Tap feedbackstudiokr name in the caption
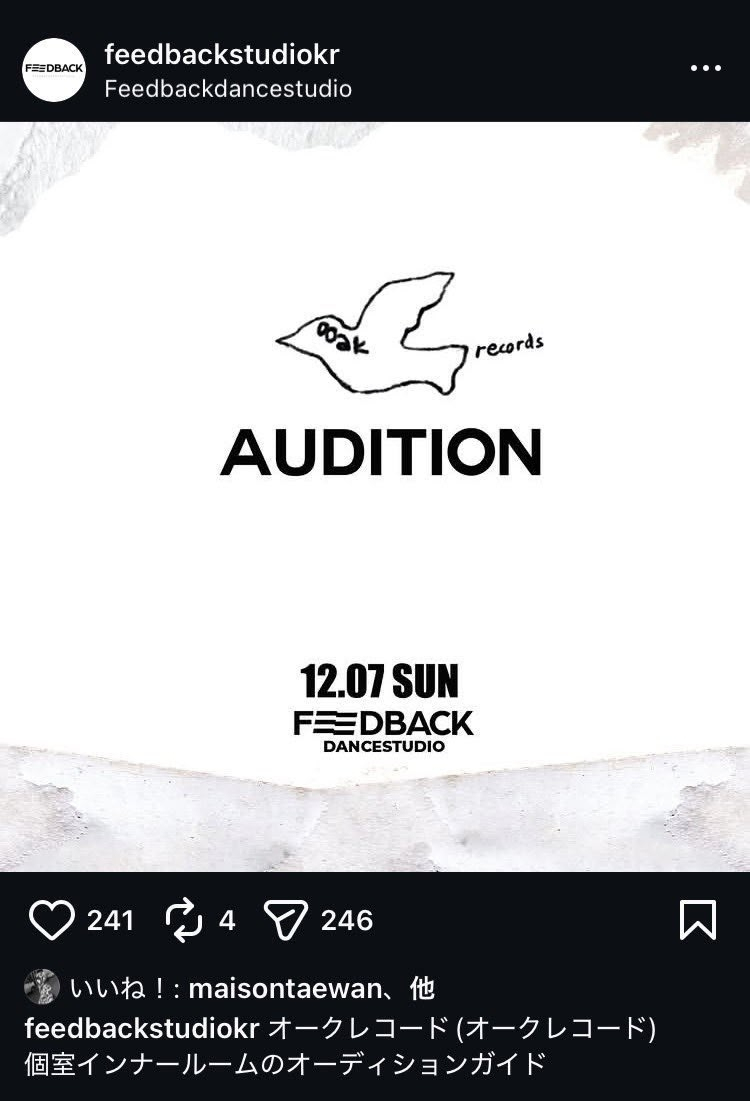Screen dimensions: 750x1101 tap(141, 1028)
